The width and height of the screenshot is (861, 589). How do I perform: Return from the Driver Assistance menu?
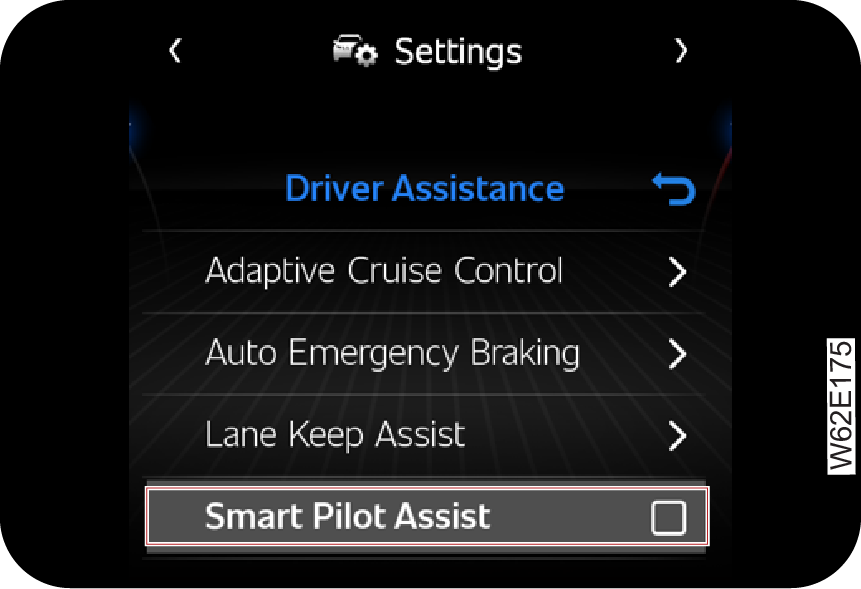[673, 188]
